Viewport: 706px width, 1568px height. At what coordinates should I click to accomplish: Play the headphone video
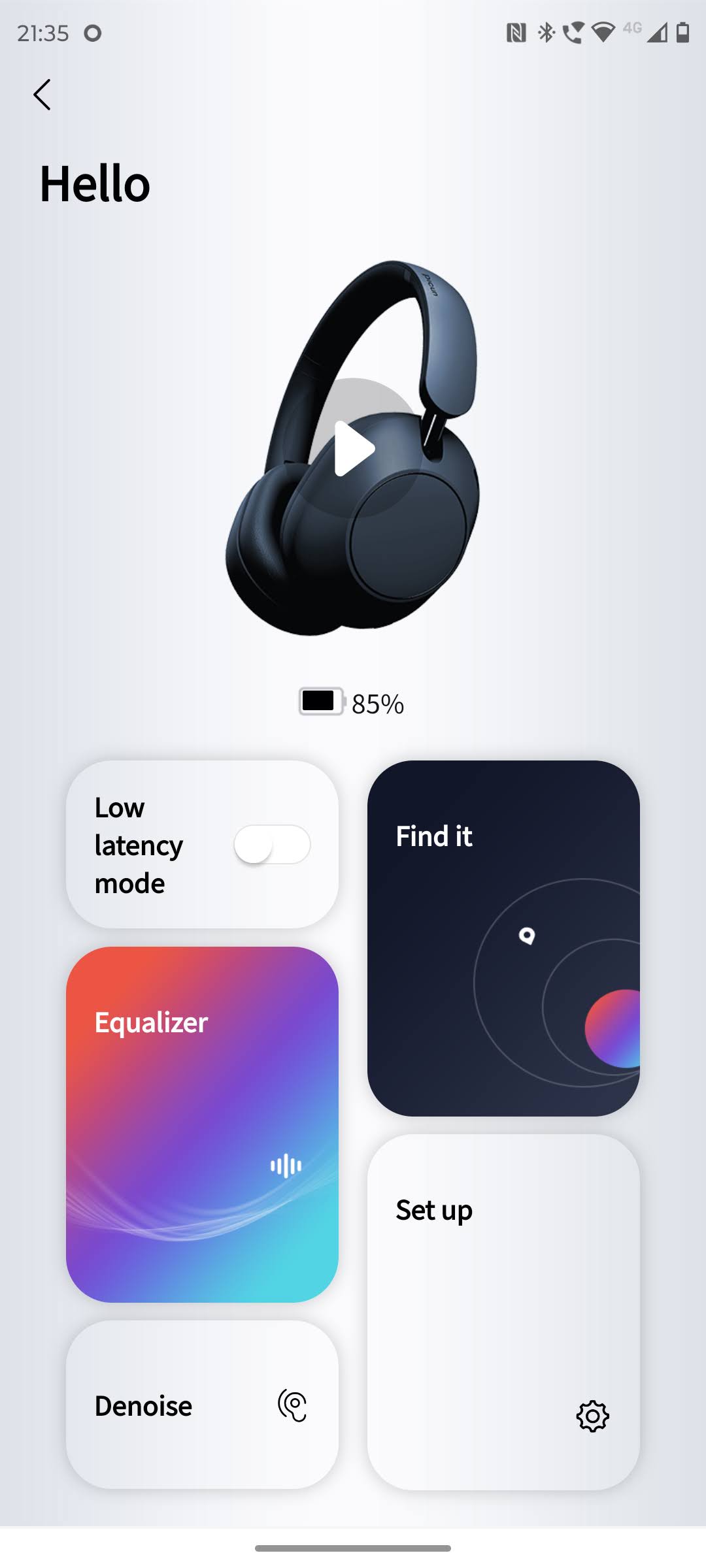coord(354,449)
